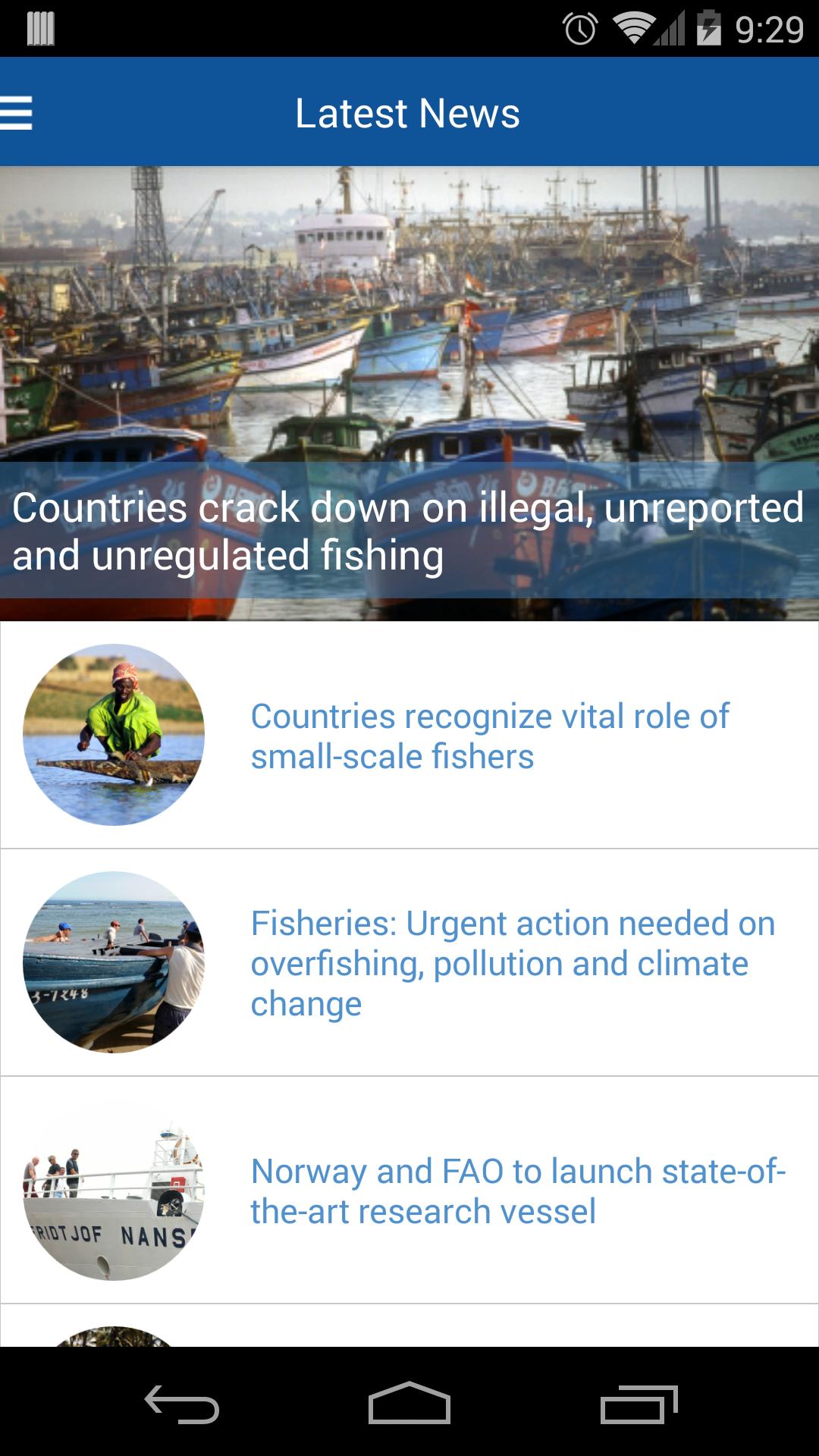Read article about small-scale fishers
This screenshot has height=1456, width=819.
(489, 736)
